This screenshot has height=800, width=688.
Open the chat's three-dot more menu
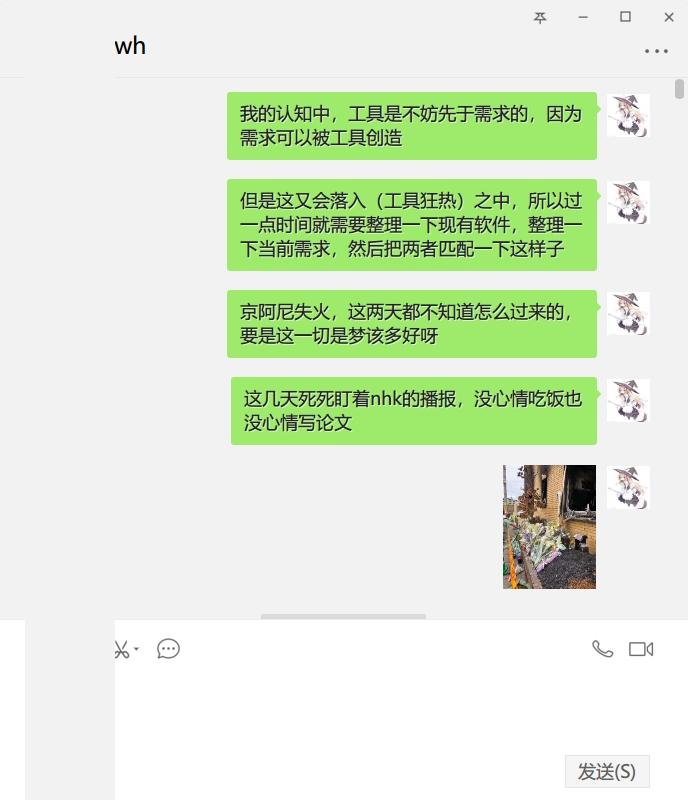[656, 51]
